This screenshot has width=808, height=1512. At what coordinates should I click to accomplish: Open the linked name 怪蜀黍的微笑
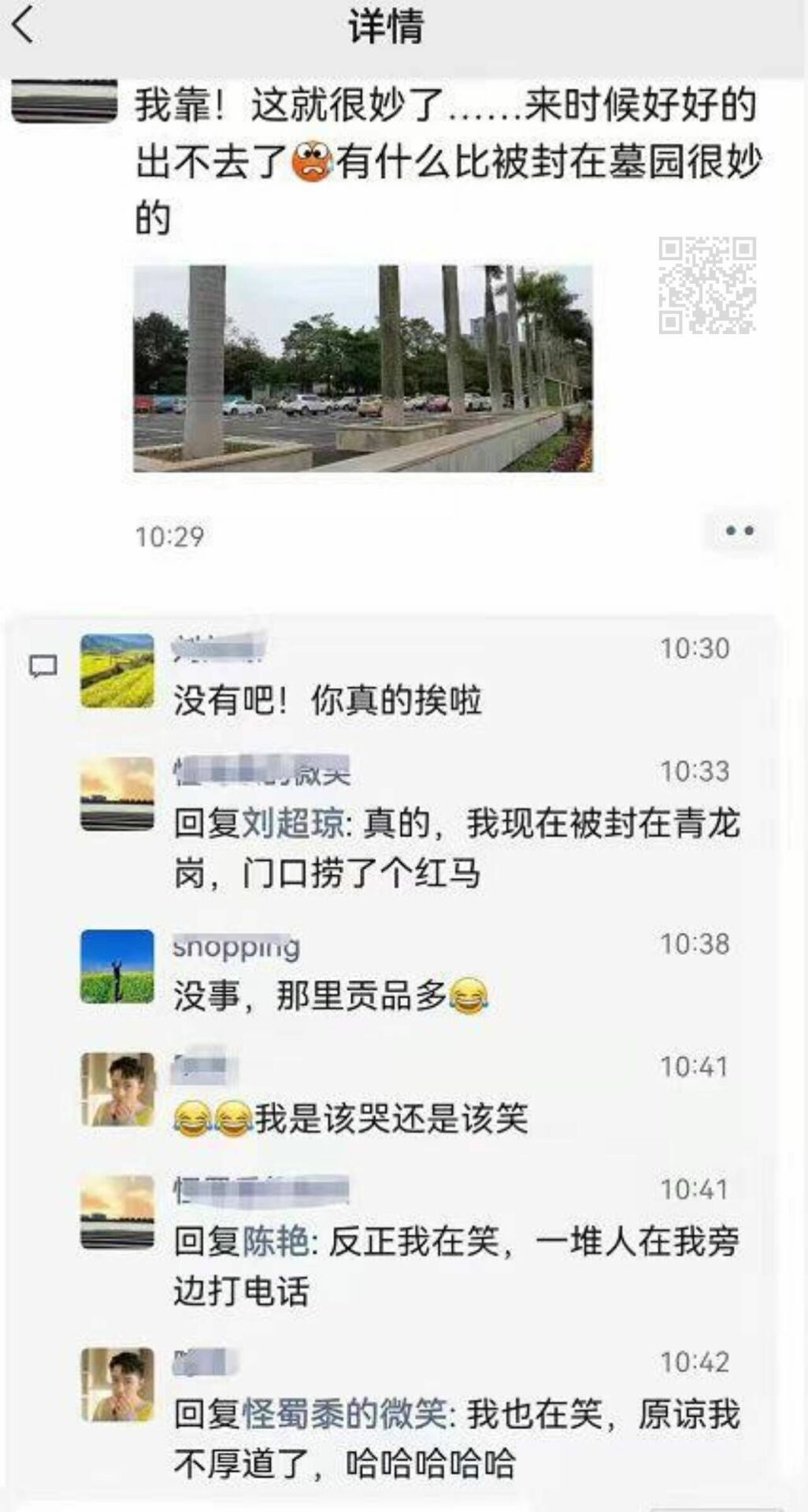click(x=344, y=1414)
